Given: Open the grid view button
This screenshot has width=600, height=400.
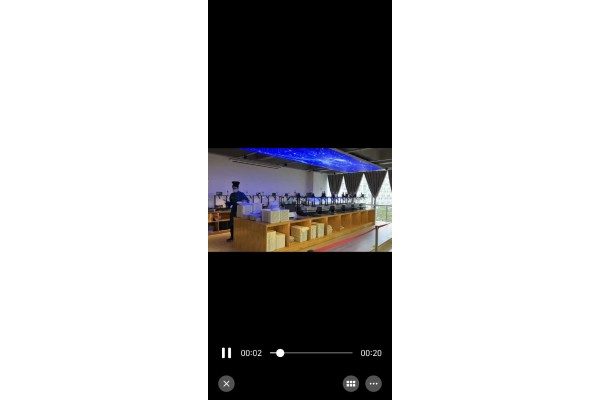Looking at the screenshot, I should click(x=351, y=383).
